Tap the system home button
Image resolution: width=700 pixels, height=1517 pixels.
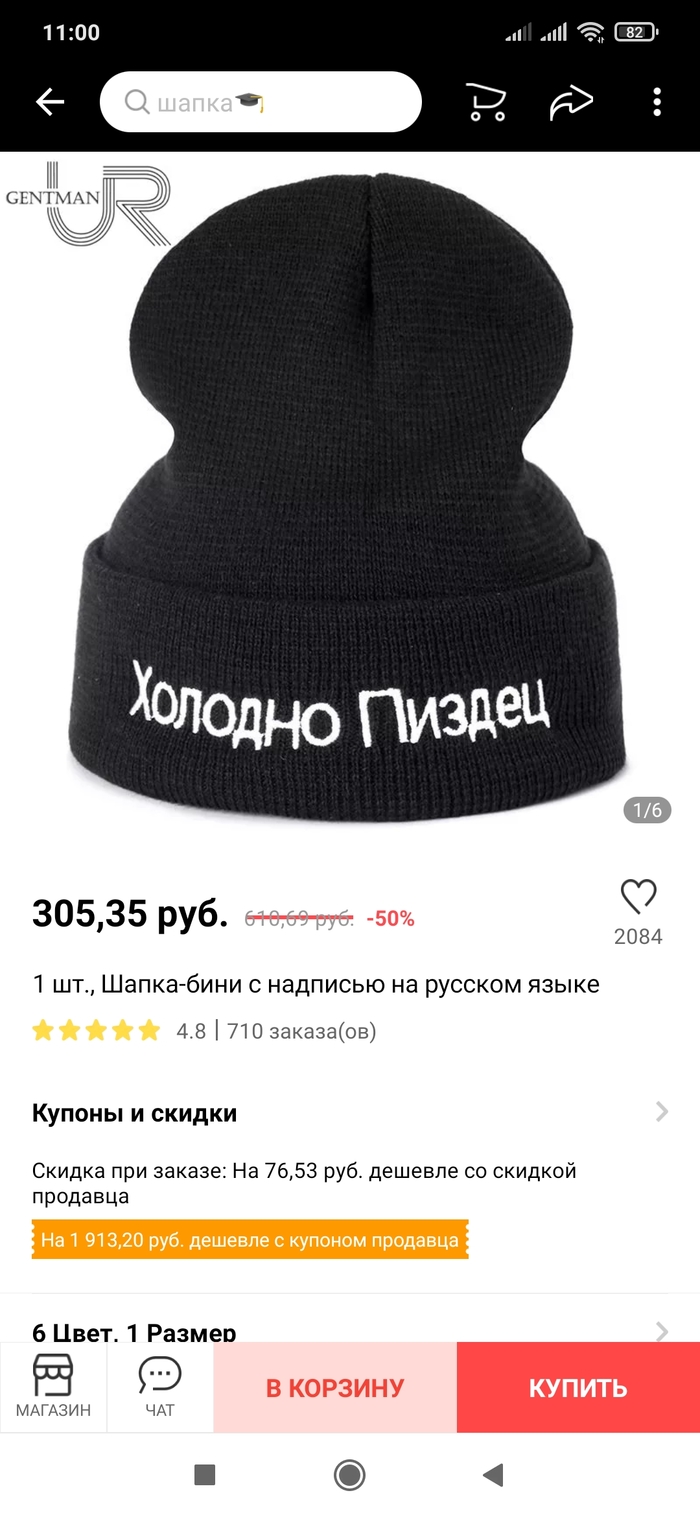[349, 1475]
